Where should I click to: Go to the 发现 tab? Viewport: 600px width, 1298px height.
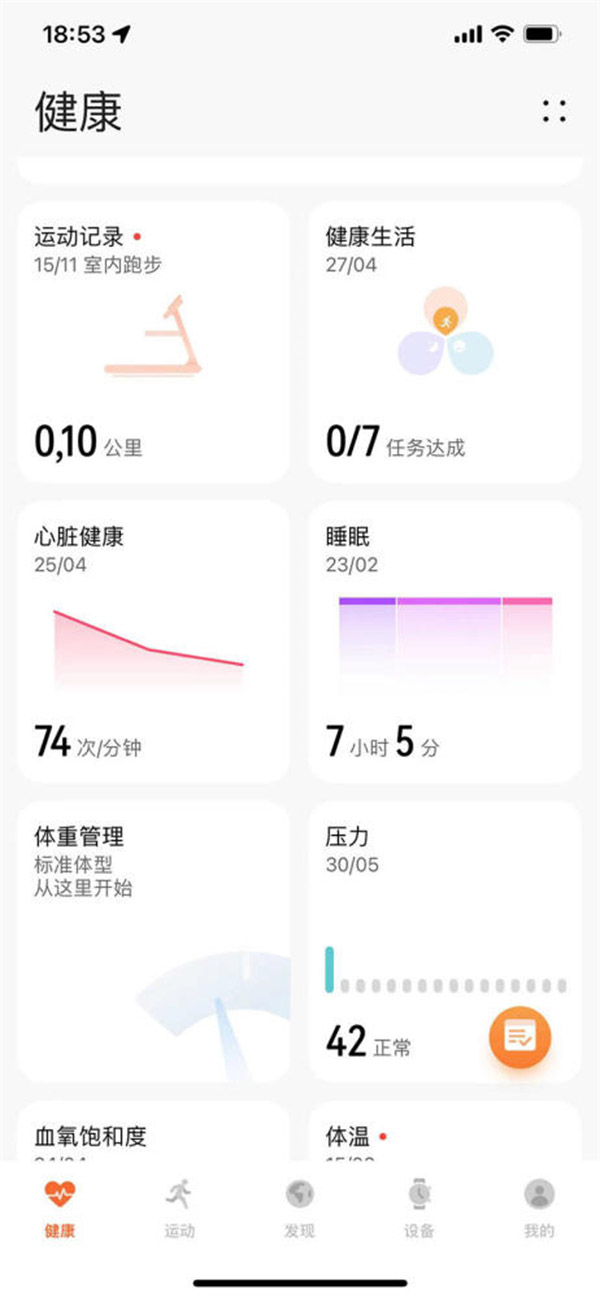[300, 1208]
